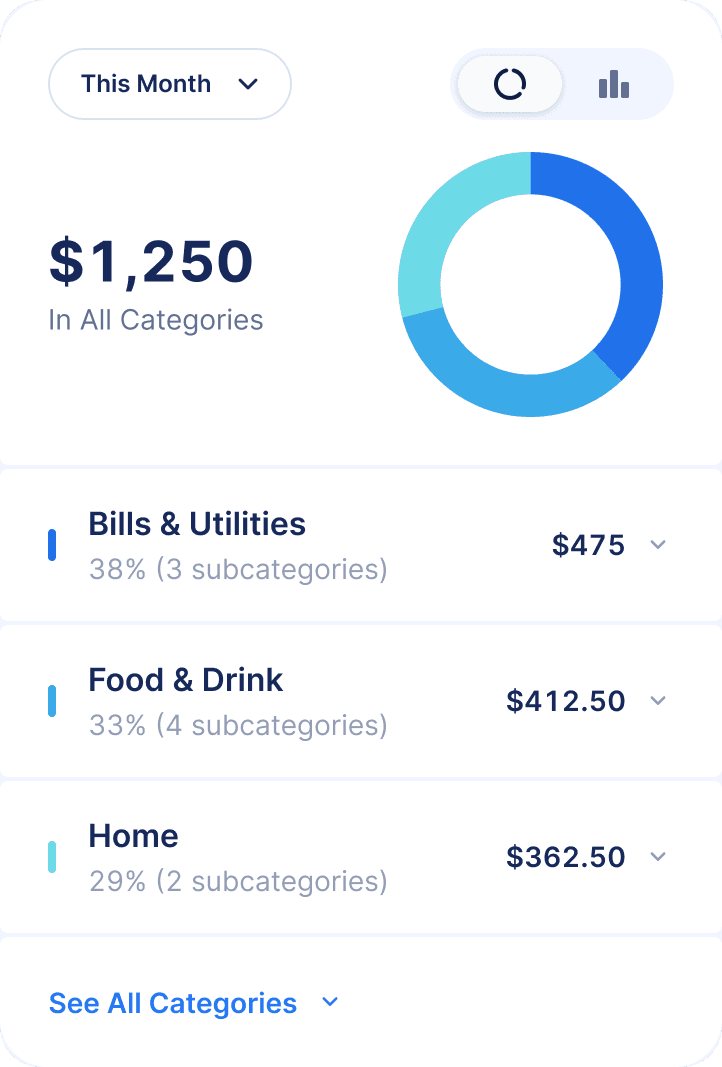Screen dimensions: 722x1067
Task: Open the This Month period dropdown
Action: [170, 84]
